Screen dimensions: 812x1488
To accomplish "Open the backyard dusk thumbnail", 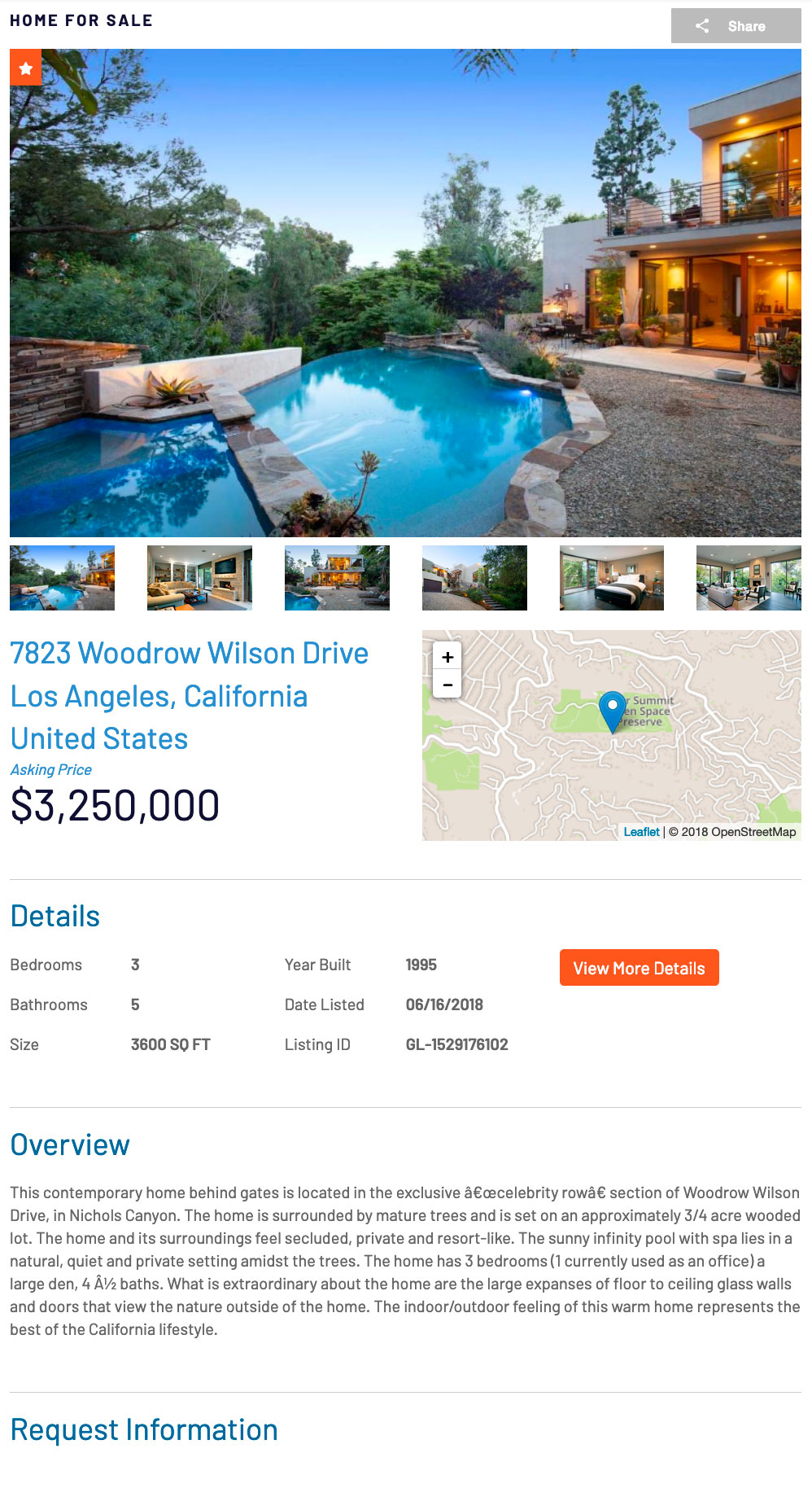I will 337,578.
